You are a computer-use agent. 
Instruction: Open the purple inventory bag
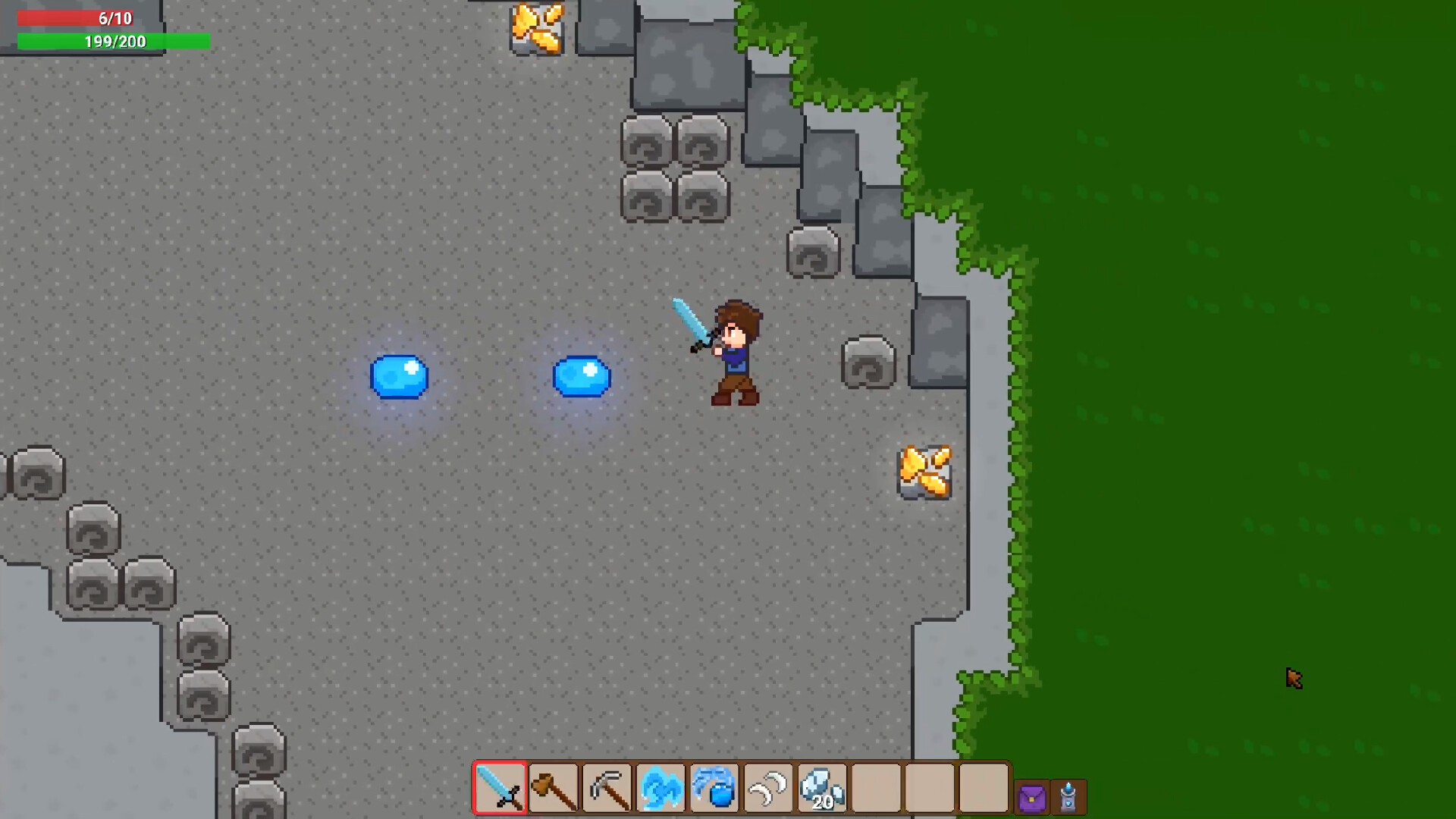[1031, 798]
